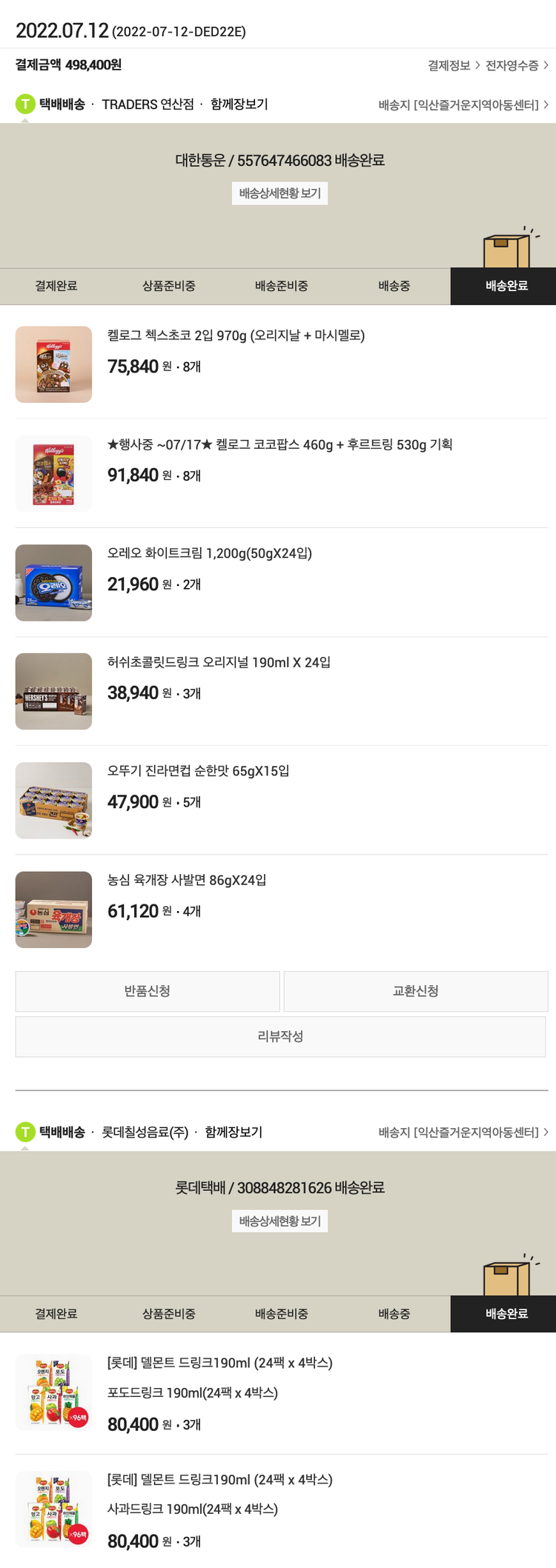This screenshot has width=556, height=1568.
Task: Request an exchange with 교환신청
Action: pyautogui.click(x=415, y=991)
